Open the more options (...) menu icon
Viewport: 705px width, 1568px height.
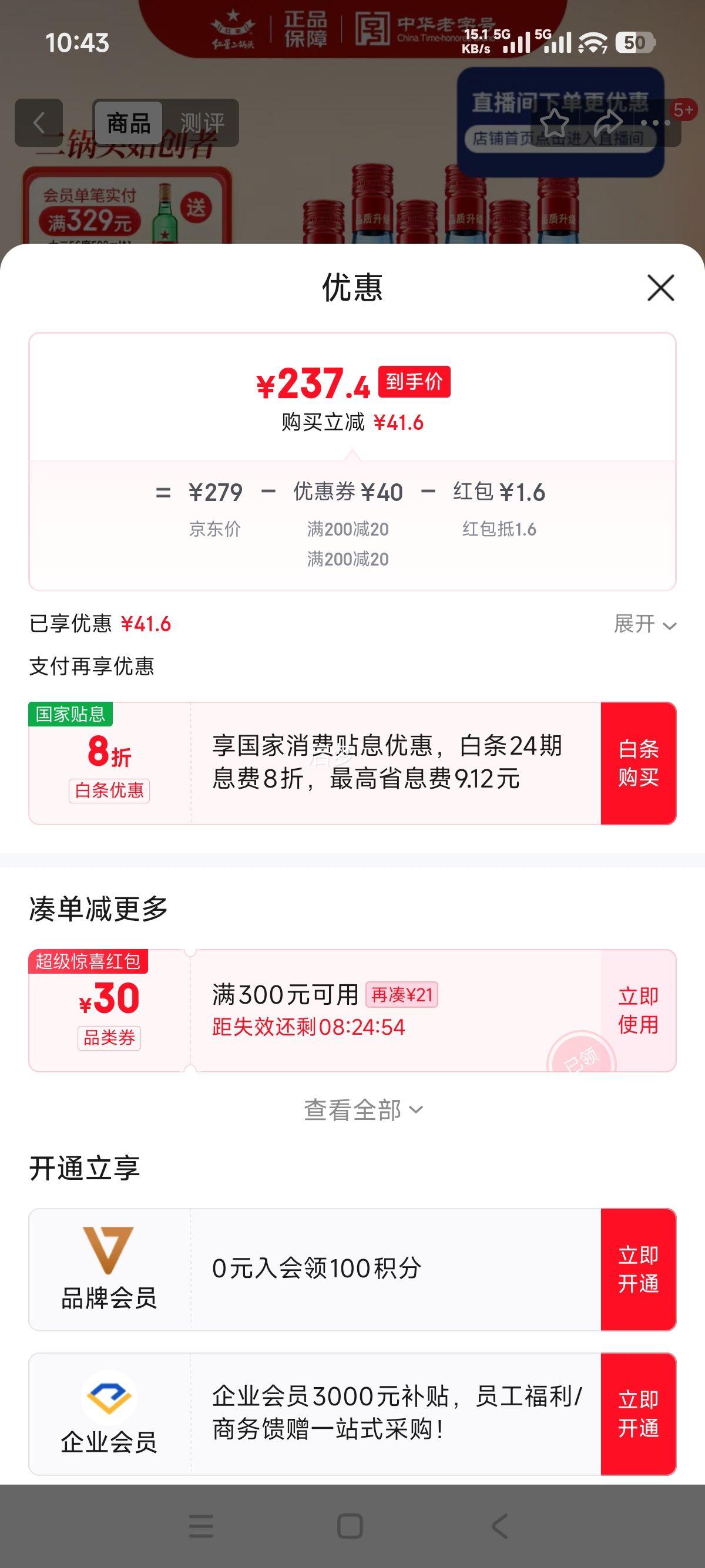654,123
